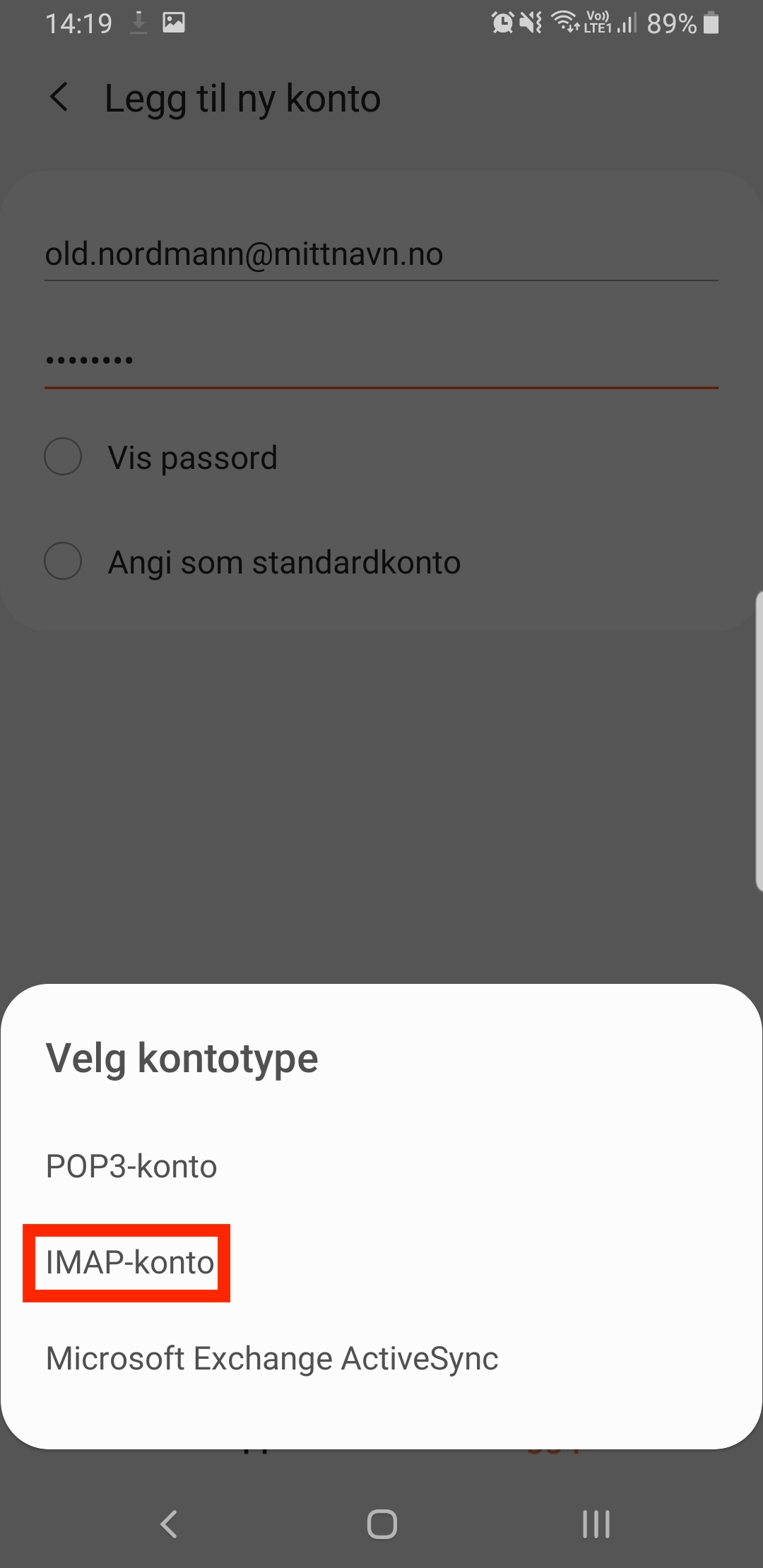Image resolution: width=763 pixels, height=1568 pixels.
Task: Open the recent apps overview
Action: [596, 1524]
